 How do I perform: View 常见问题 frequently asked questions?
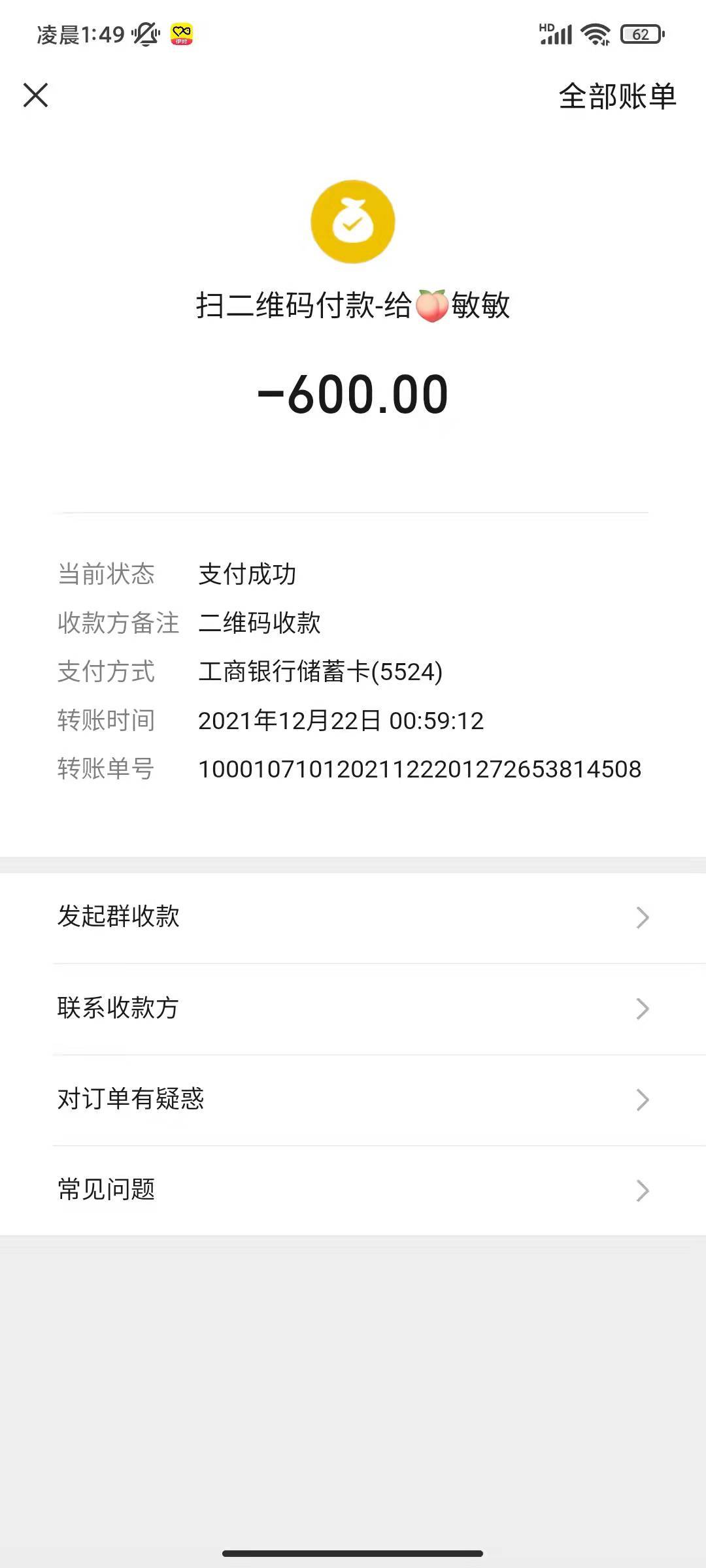pyautogui.click(x=353, y=1190)
